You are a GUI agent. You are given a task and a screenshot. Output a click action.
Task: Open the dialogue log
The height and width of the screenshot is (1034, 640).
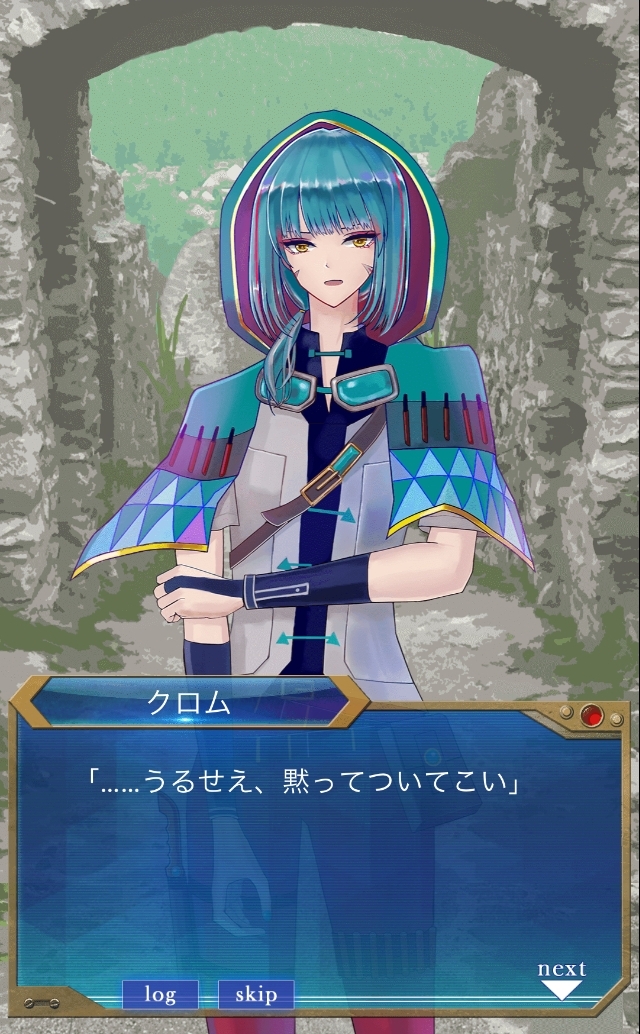[x=160, y=994]
